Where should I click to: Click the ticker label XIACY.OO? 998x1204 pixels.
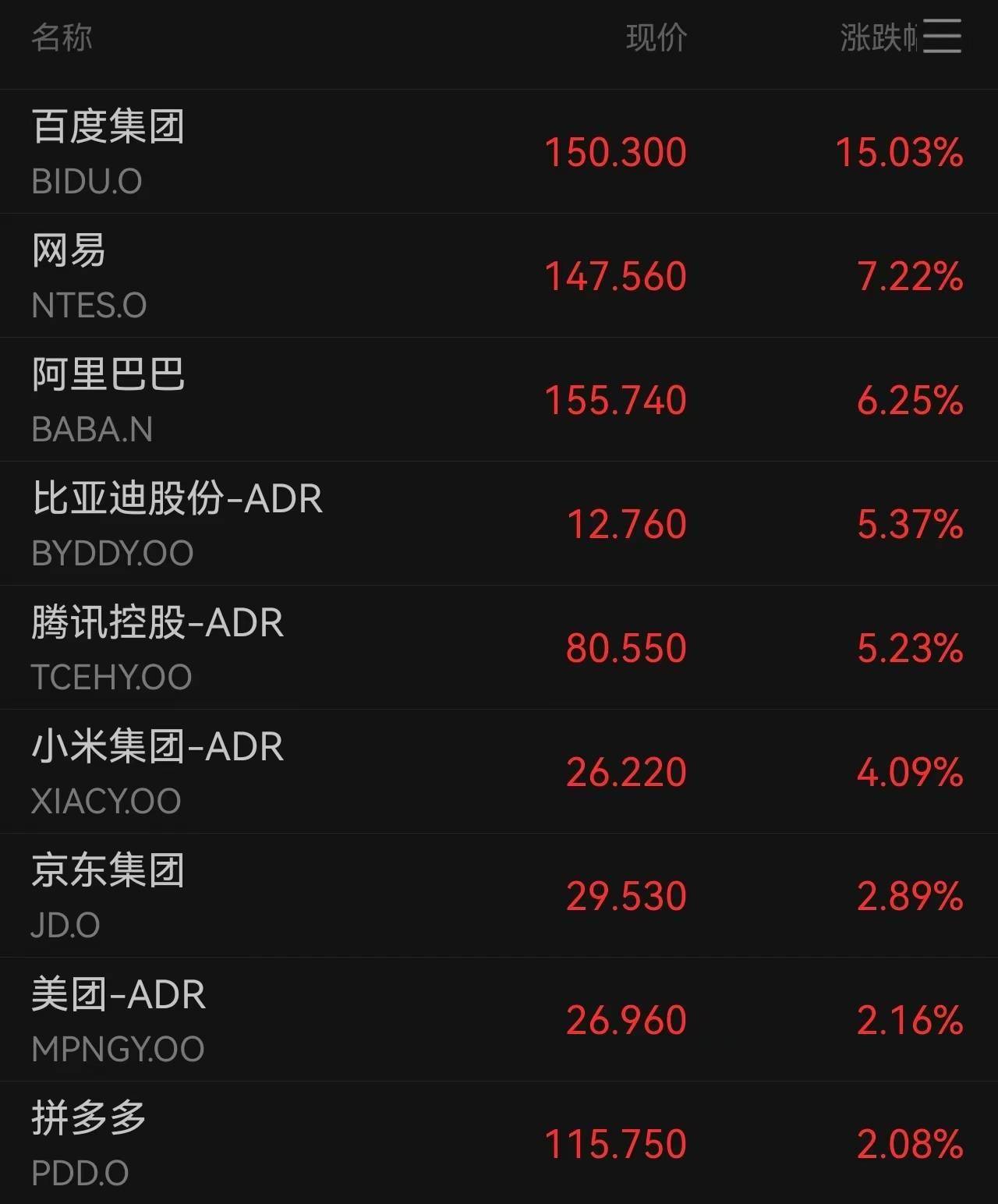coord(104,801)
